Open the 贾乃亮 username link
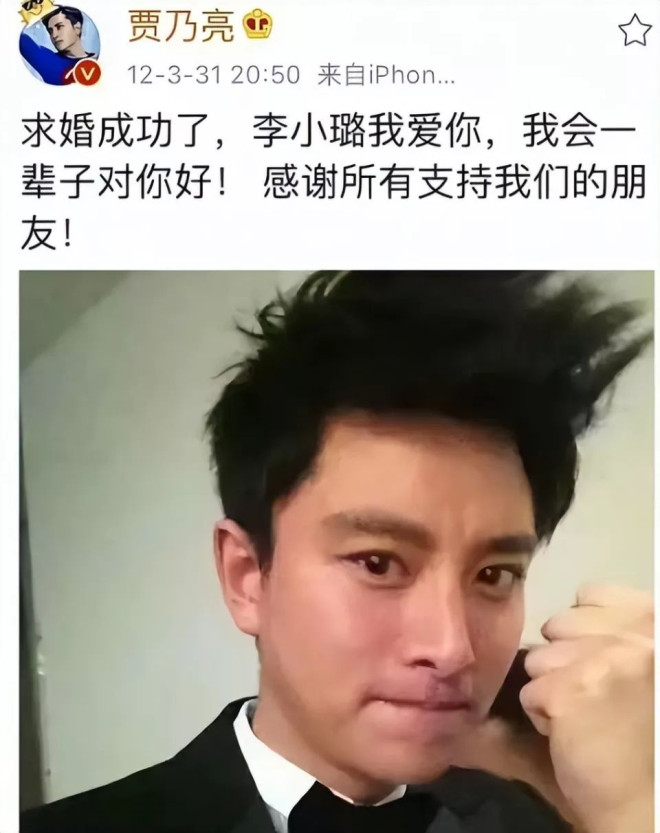The height and width of the screenshot is (833, 660). point(180,27)
